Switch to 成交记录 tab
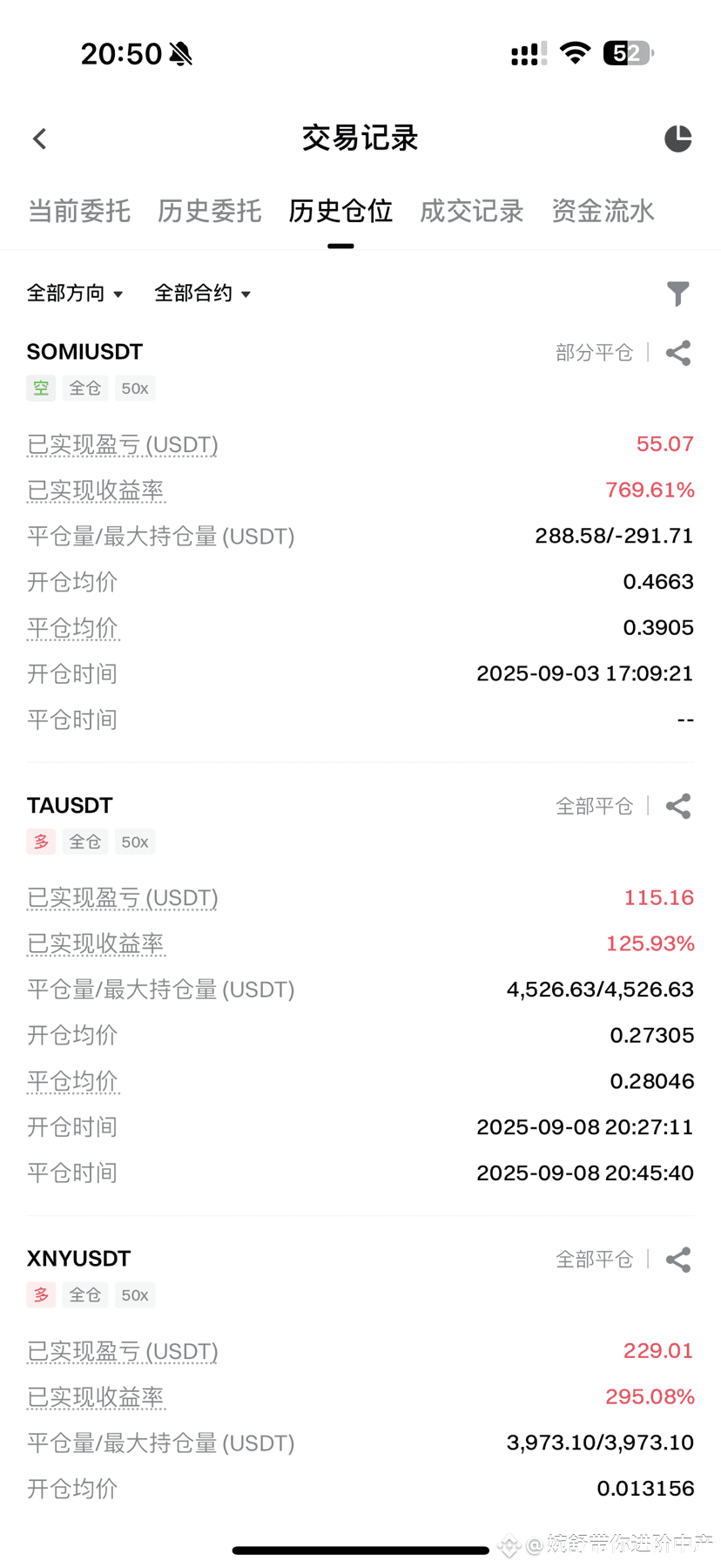This screenshot has height=1568, width=721. pyautogui.click(x=471, y=211)
